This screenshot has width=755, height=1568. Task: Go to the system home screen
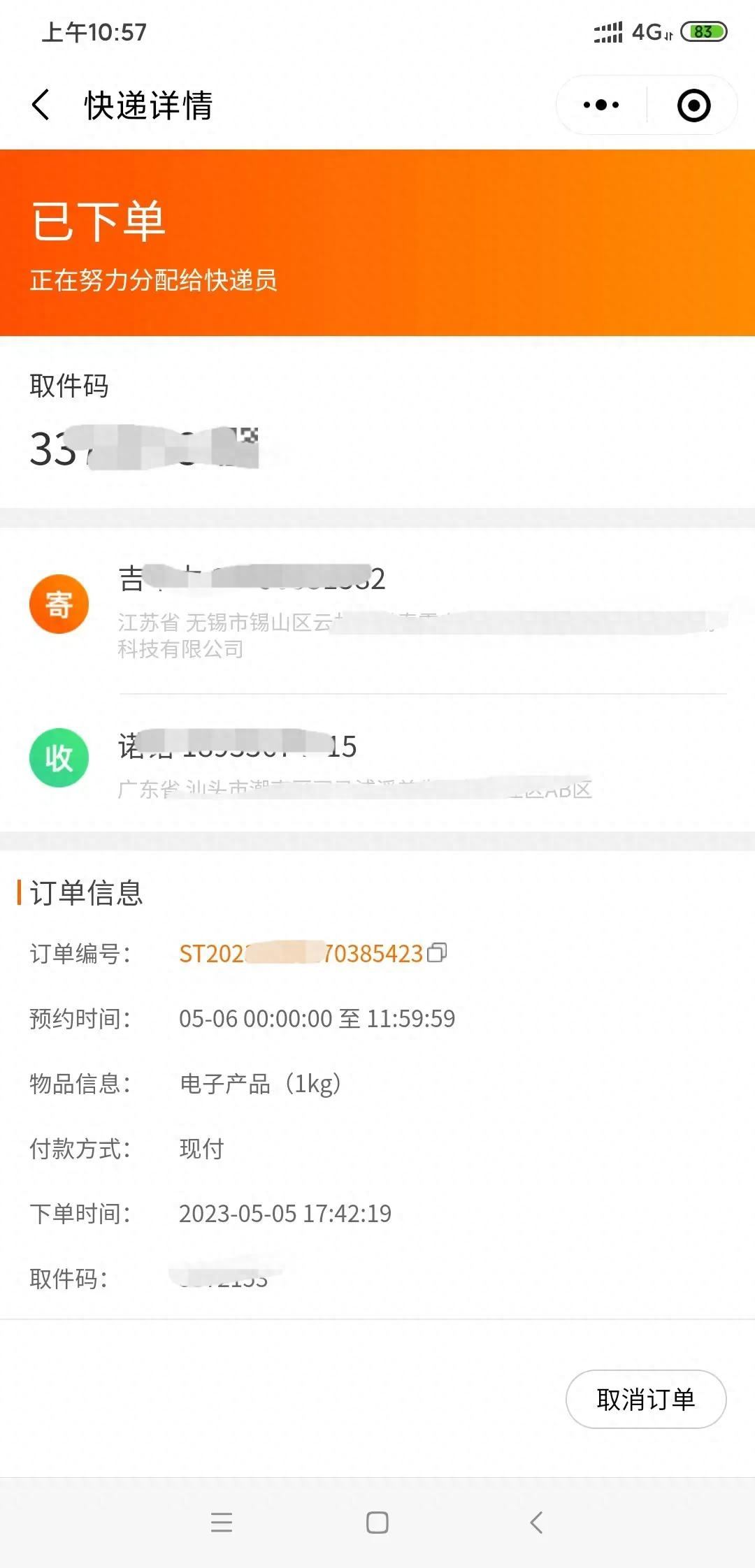point(377,1522)
